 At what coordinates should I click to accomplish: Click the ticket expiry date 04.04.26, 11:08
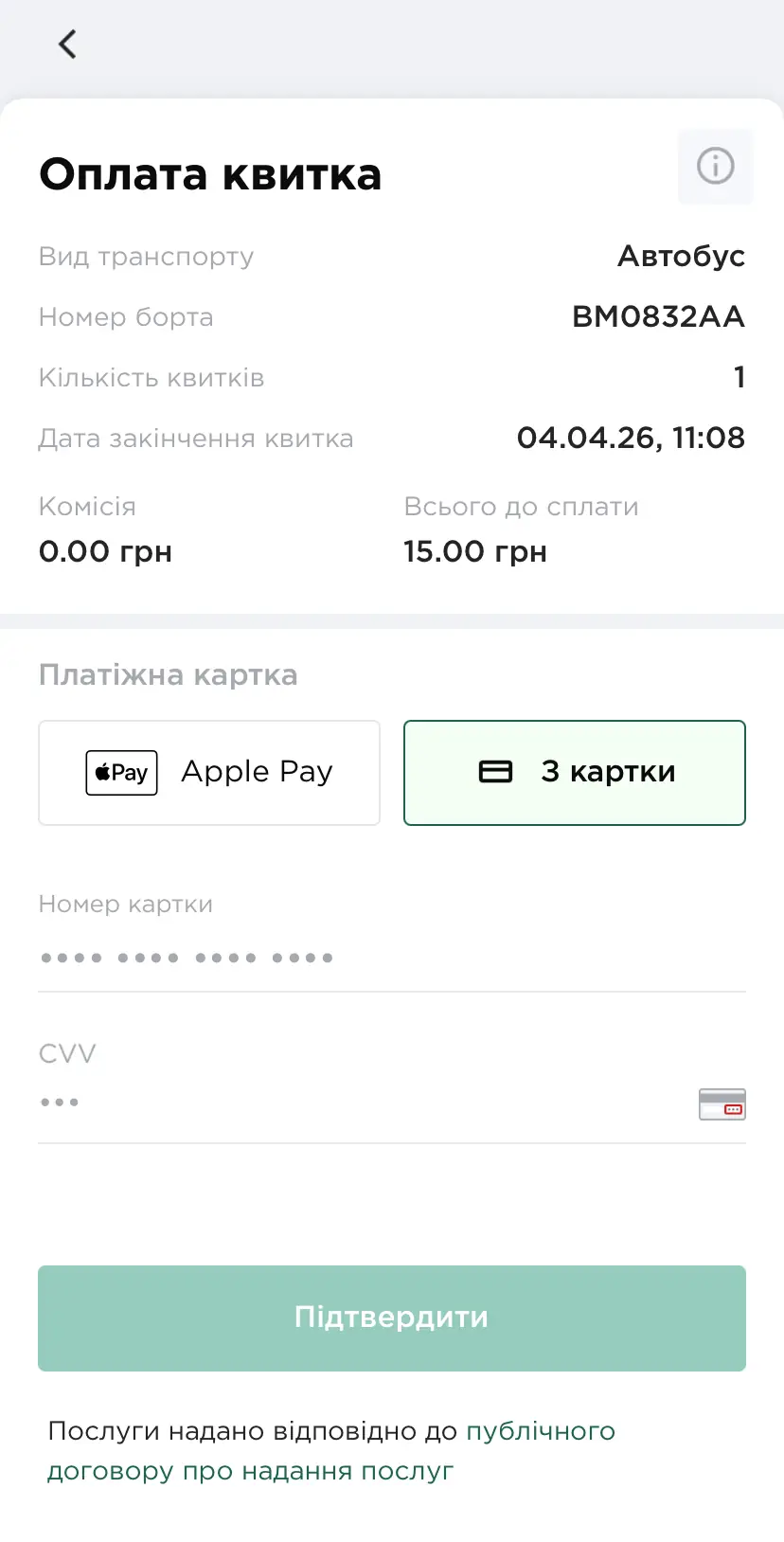pyautogui.click(x=632, y=438)
